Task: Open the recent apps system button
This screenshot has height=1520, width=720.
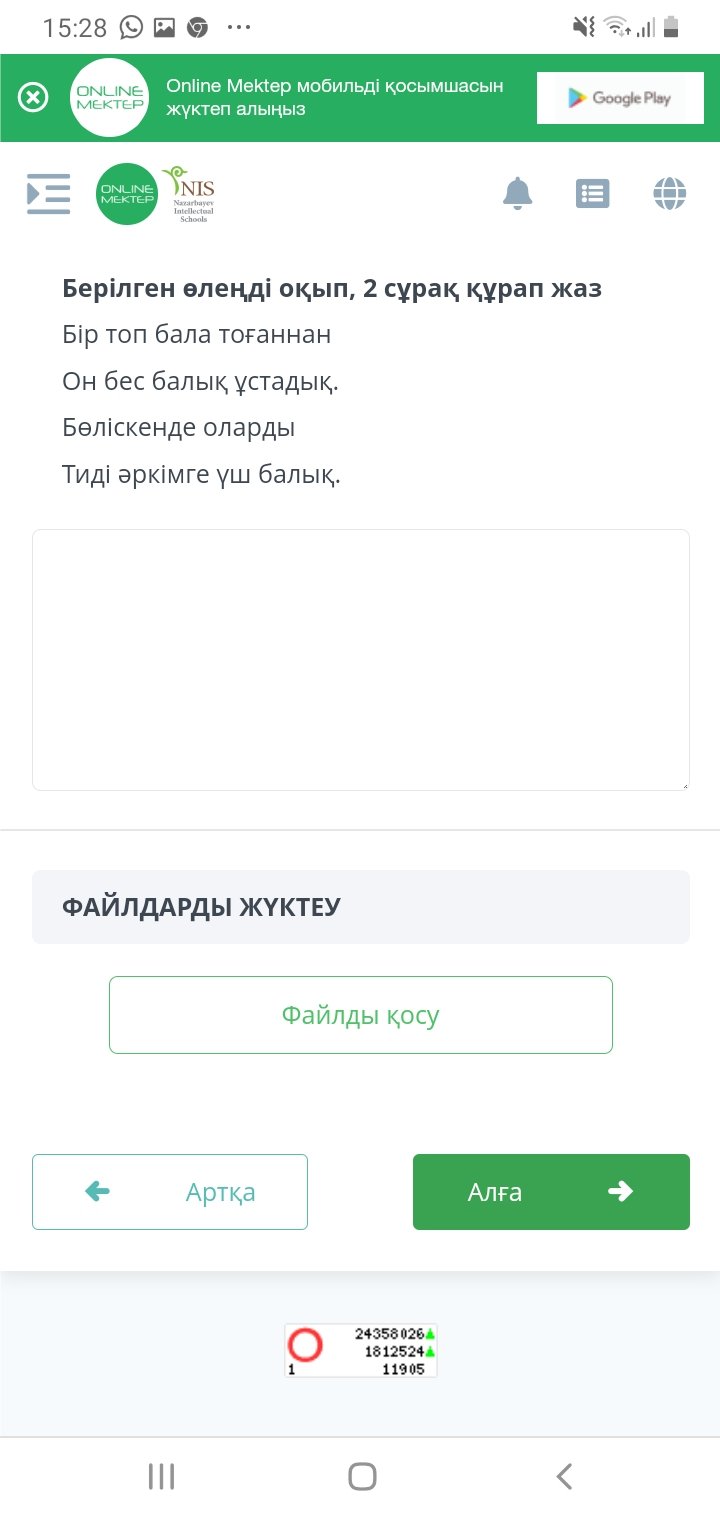Action: tap(161, 1476)
